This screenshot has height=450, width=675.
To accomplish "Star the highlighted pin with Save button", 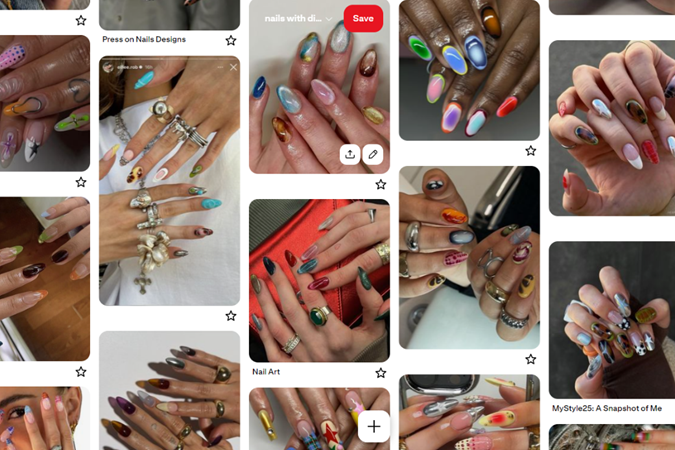I will [x=381, y=184].
